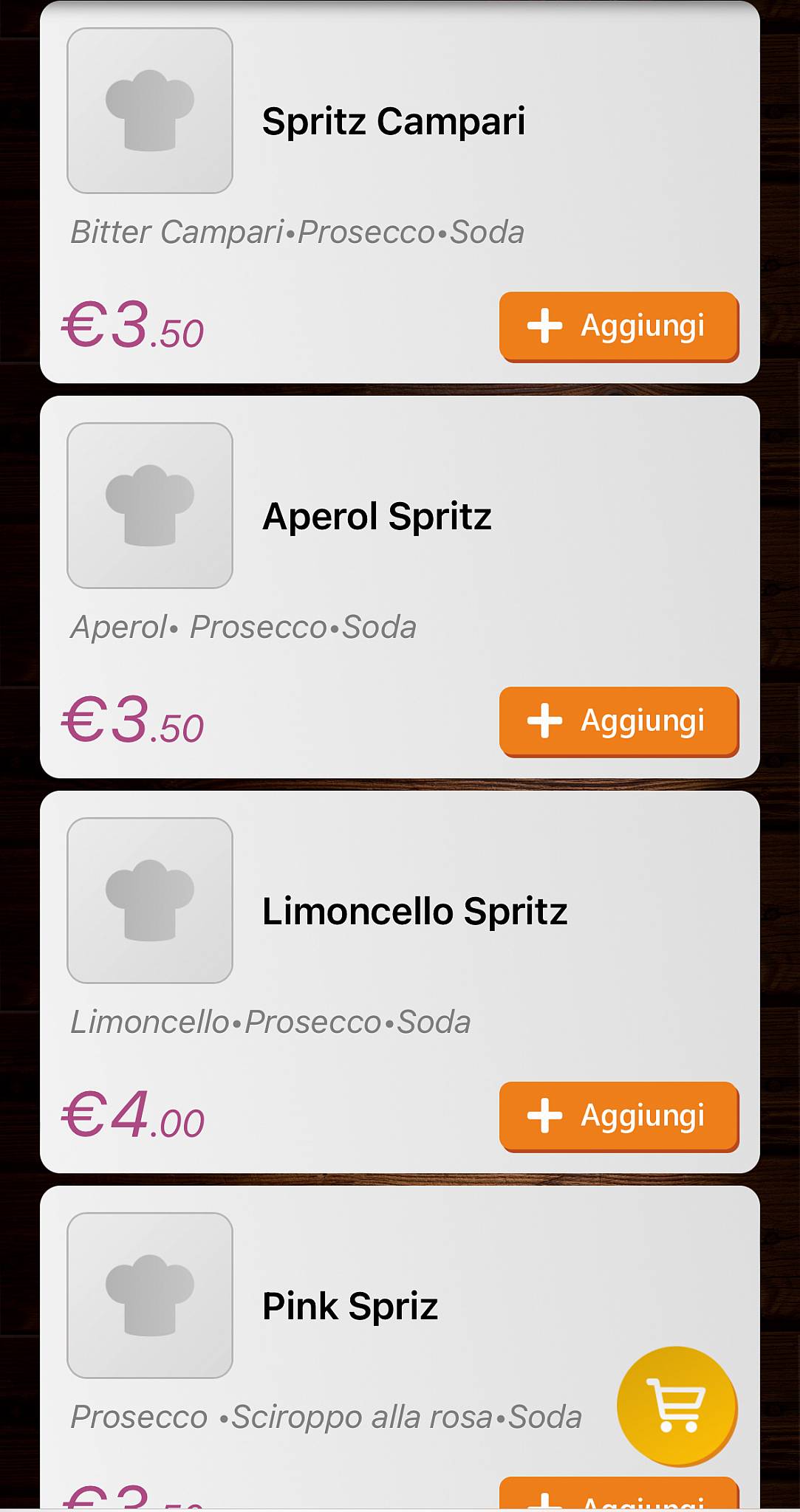The height and width of the screenshot is (1512, 800).
Task: Click the €3.50 price of Spritz Campari
Action: (131, 325)
